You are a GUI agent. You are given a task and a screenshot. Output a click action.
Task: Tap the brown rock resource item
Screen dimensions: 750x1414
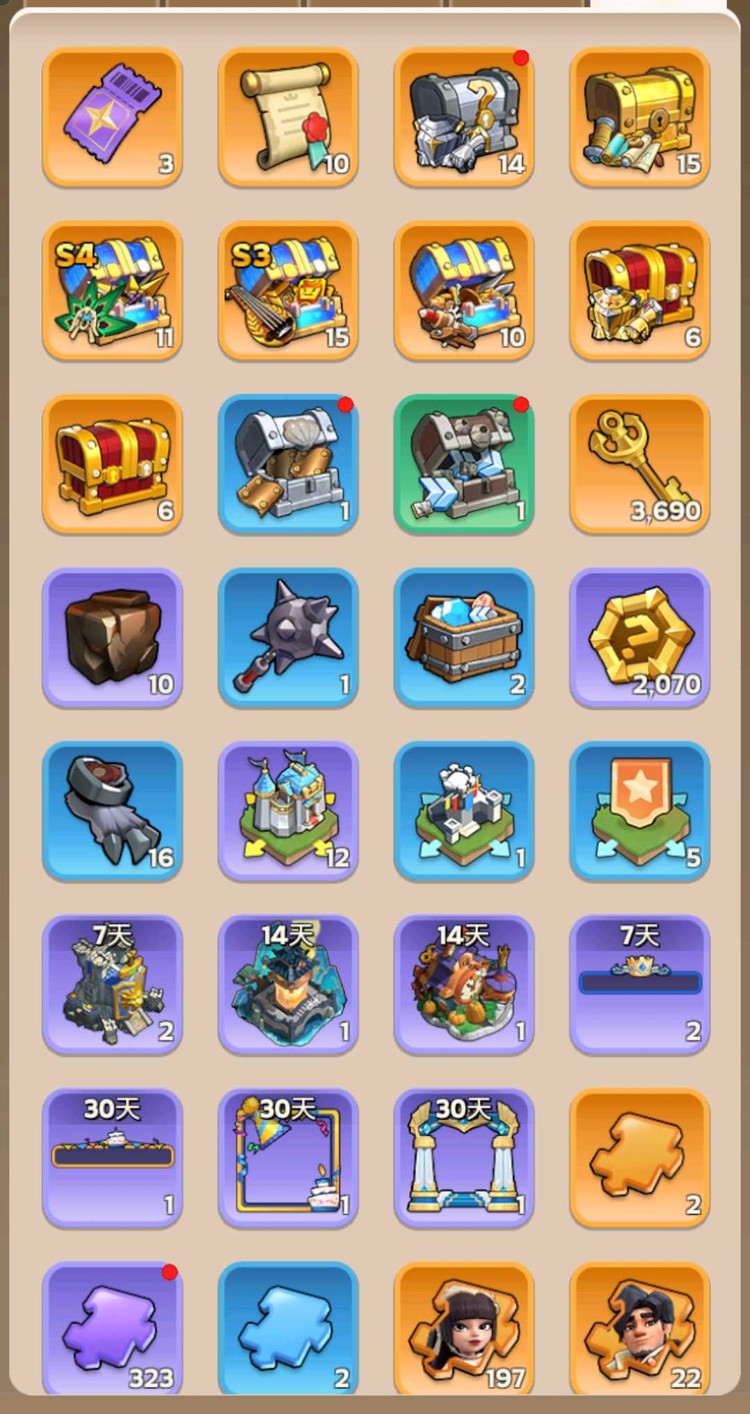click(x=112, y=637)
